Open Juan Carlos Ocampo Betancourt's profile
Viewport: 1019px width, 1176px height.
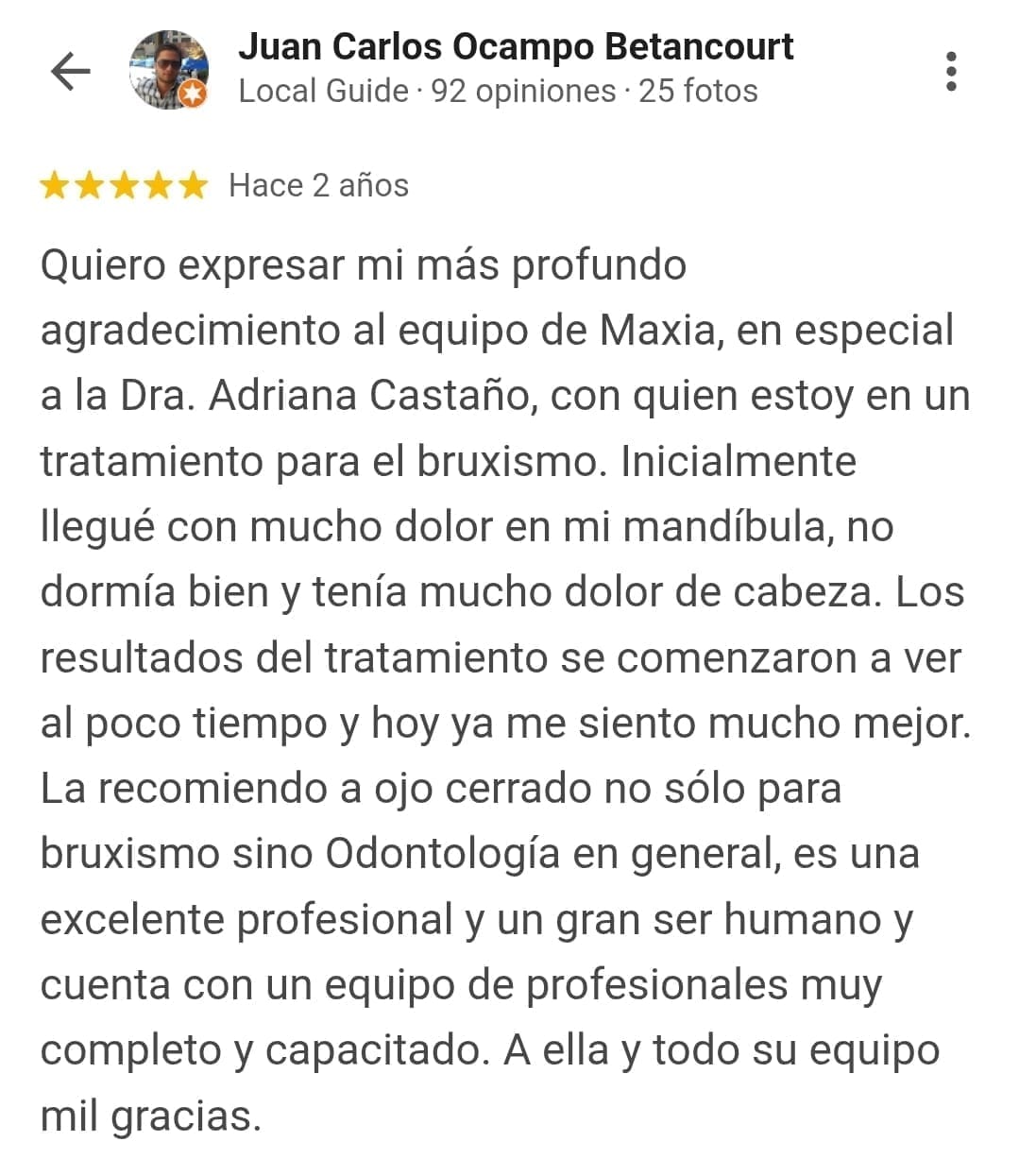[515, 47]
